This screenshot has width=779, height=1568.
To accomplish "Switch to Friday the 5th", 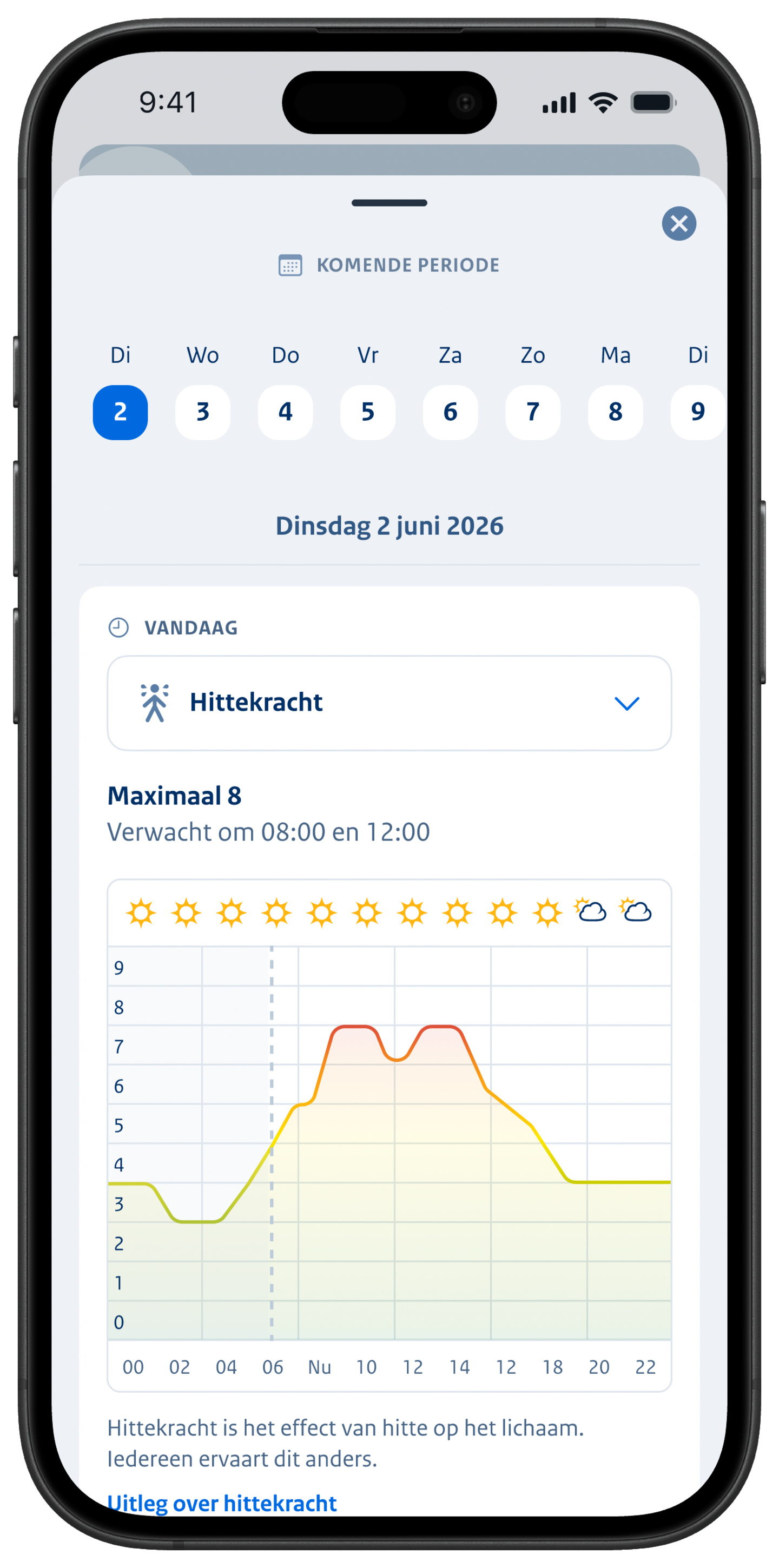I will [x=368, y=412].
